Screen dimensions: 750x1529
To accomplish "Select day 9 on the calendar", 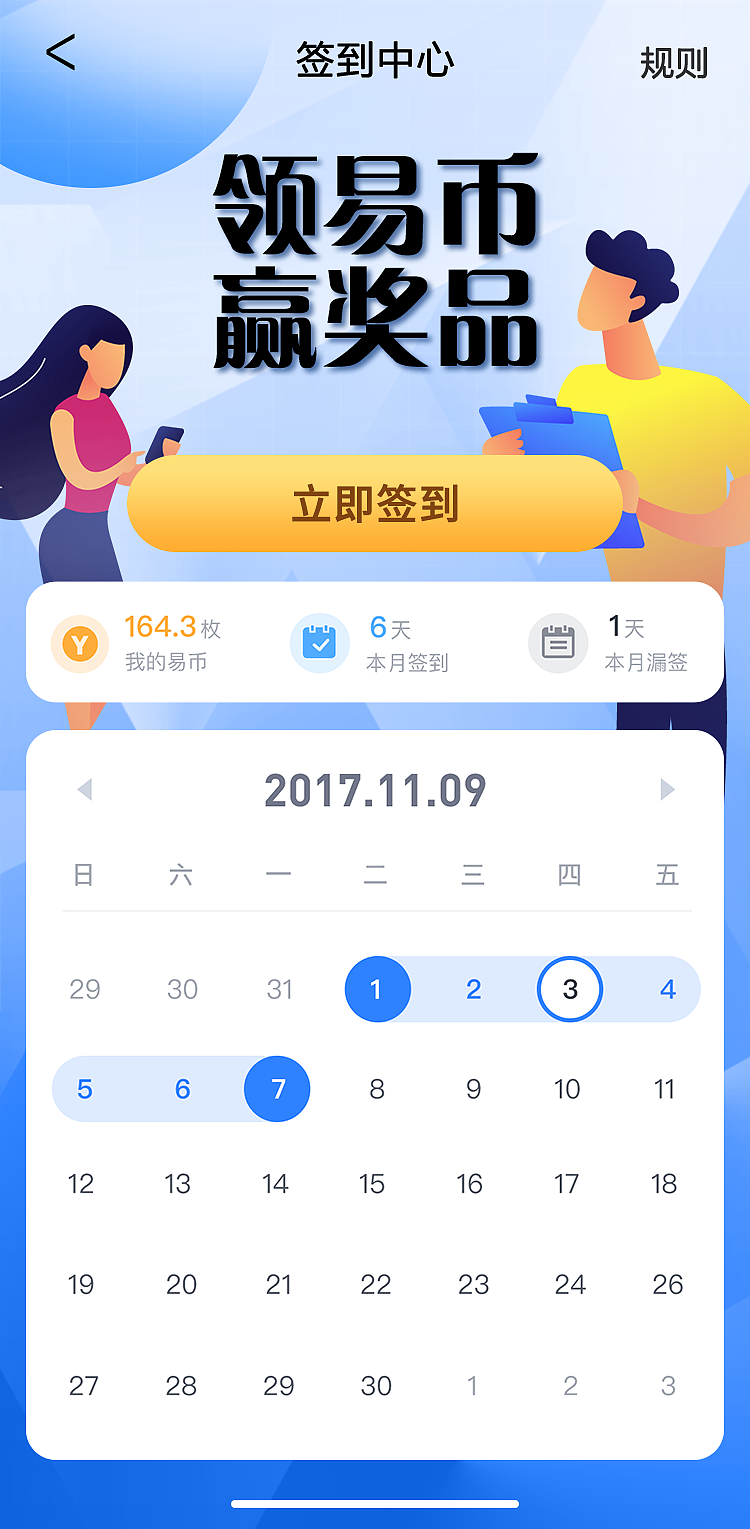I will [x=472, y=1089].
